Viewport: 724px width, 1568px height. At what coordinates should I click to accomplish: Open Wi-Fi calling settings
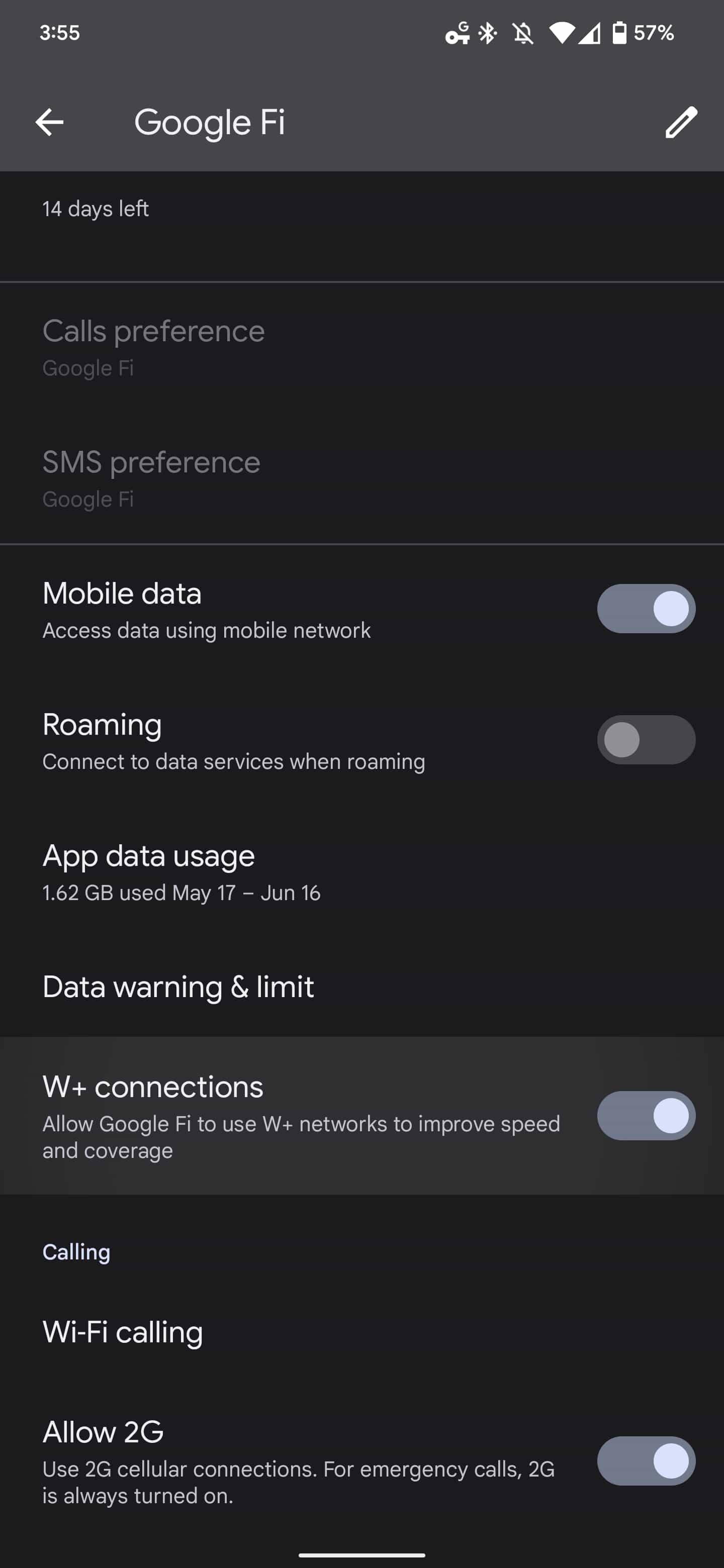tap(123, 1332)
